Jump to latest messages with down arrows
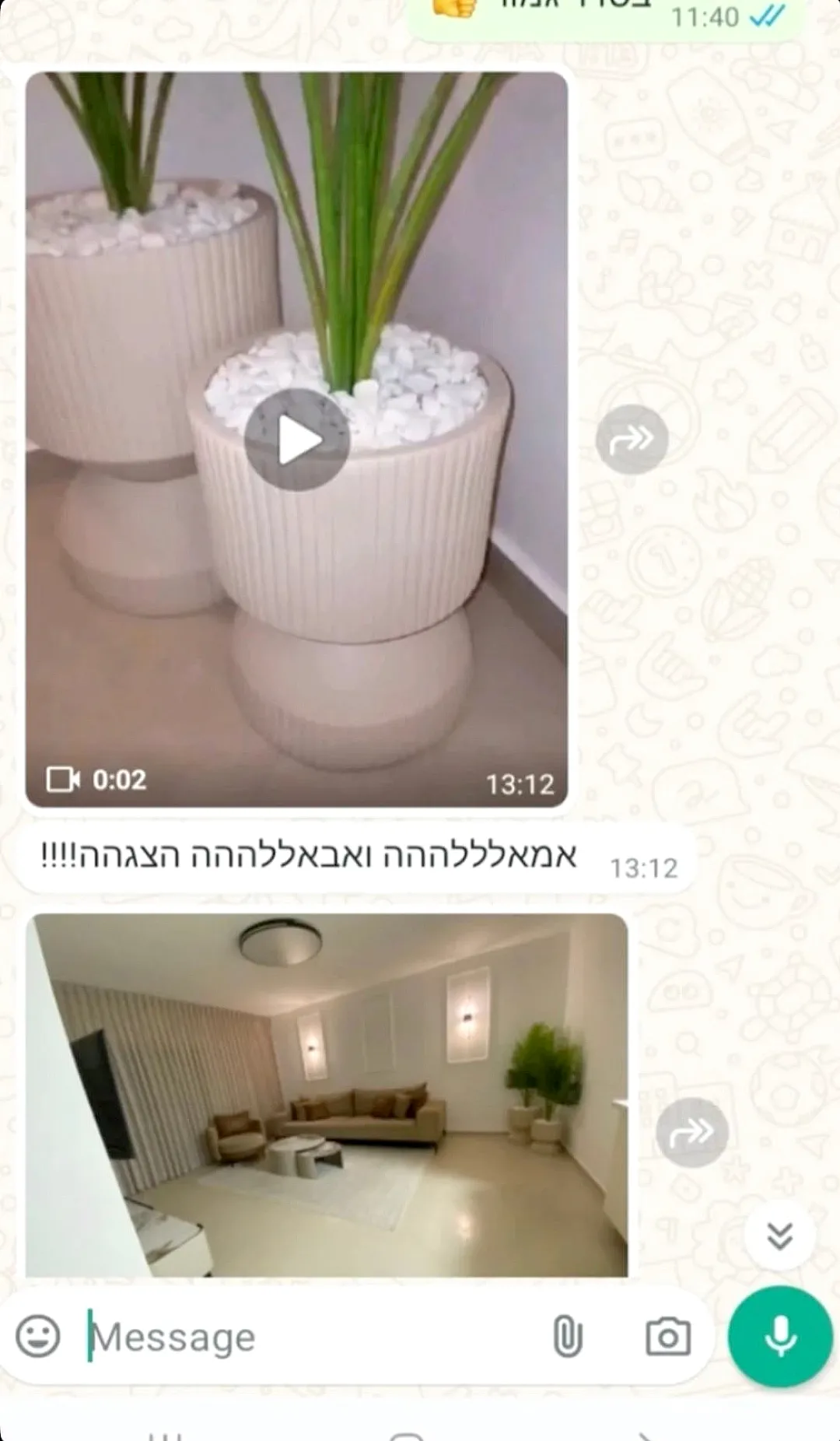The width and height of the screenshot is (840, 1441). [779, 1235]
